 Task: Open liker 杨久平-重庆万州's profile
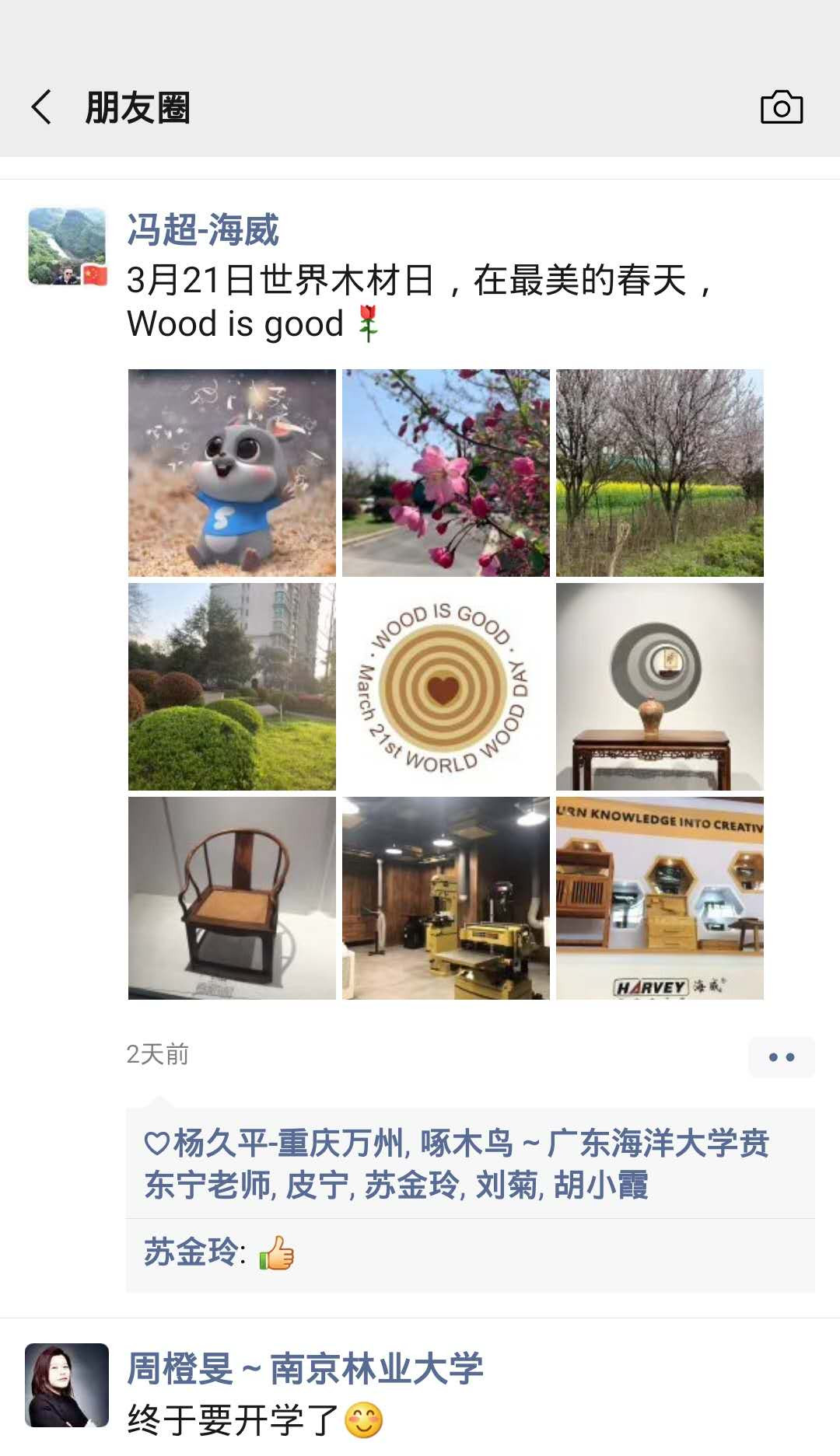(288, 1144)
